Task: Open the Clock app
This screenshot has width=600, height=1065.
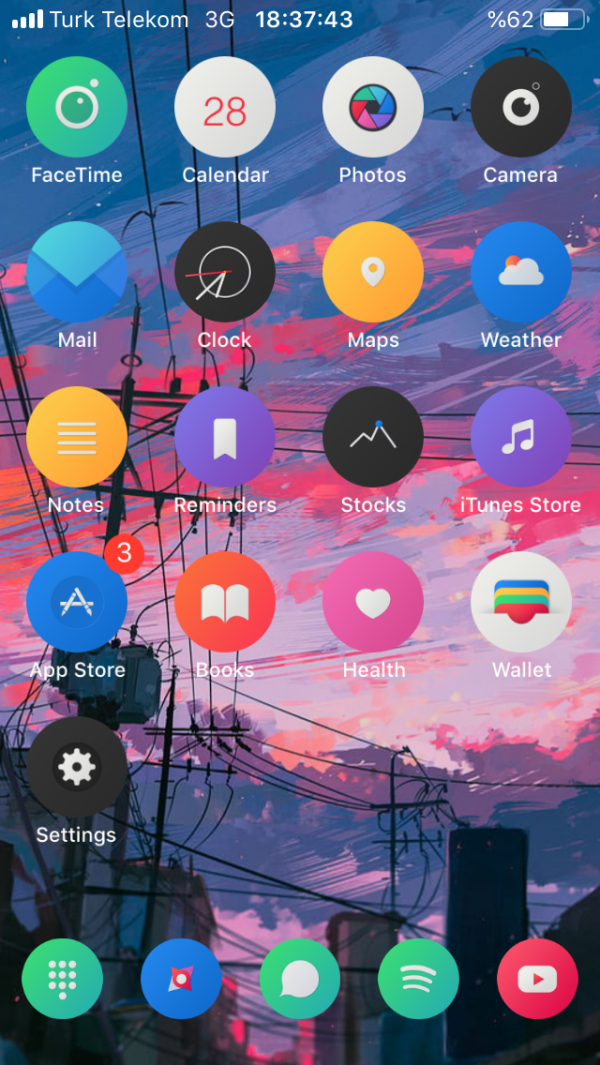Action: 225,272
